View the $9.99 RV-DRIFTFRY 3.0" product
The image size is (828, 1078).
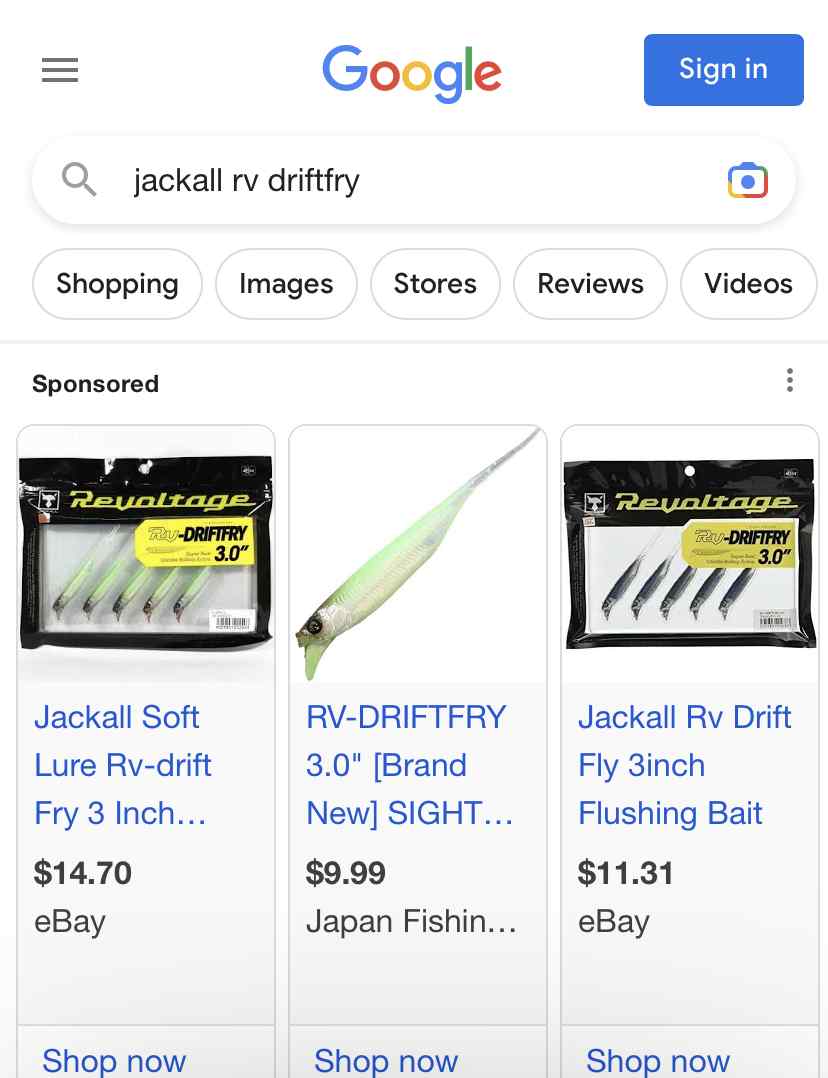tap(410, 765)
